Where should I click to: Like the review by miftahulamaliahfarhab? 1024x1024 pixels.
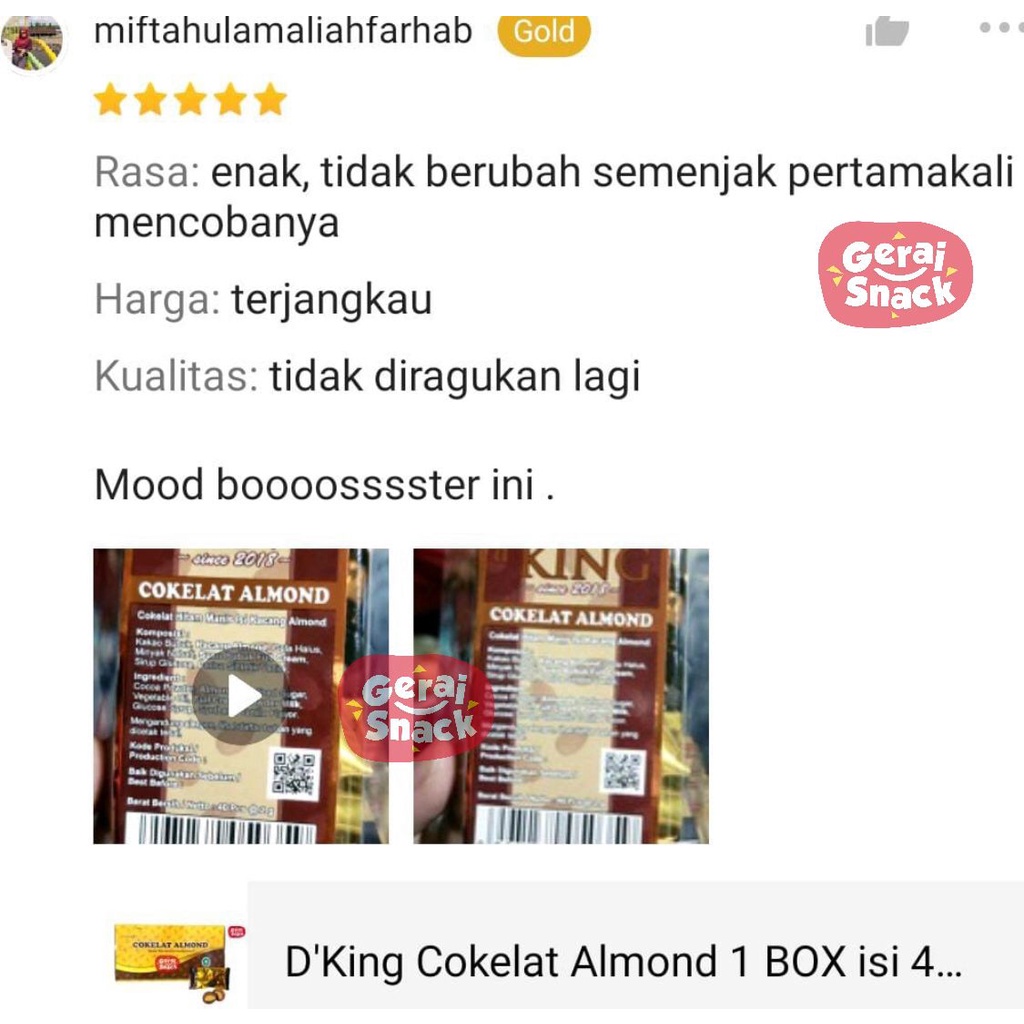pos(886,32)
